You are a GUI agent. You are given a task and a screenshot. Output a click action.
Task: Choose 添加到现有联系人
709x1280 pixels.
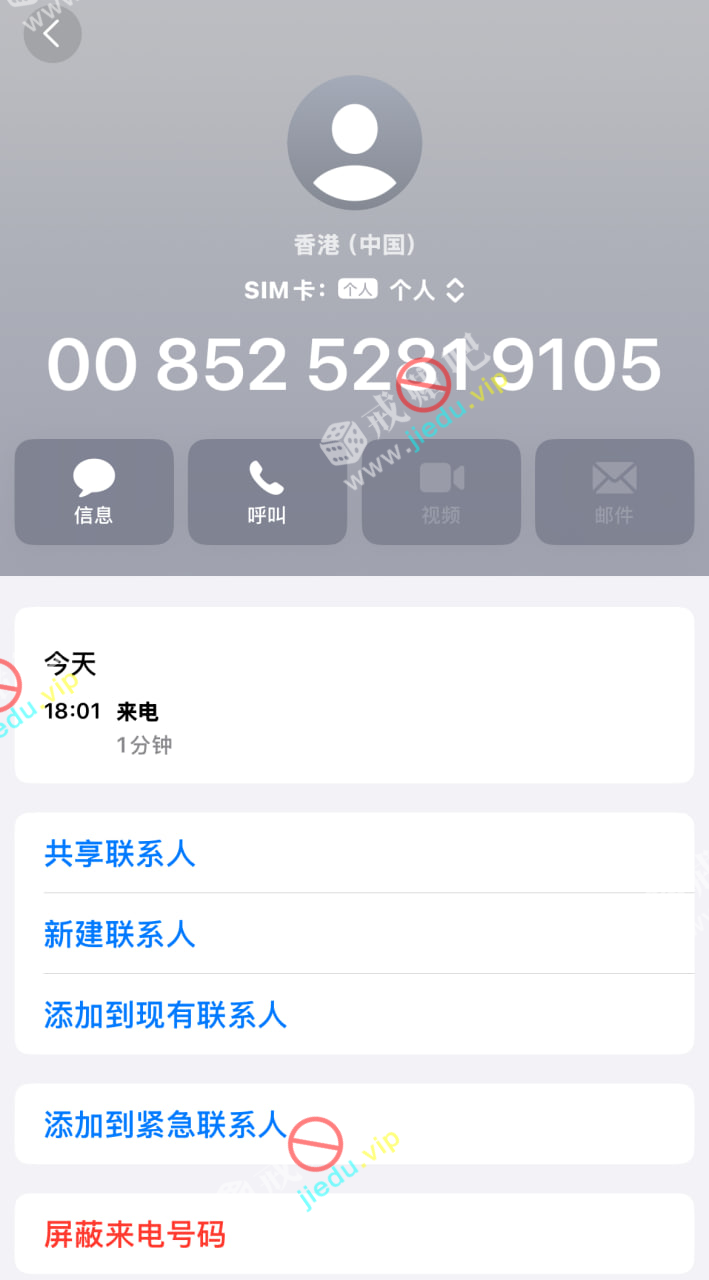pos(166,1015)
